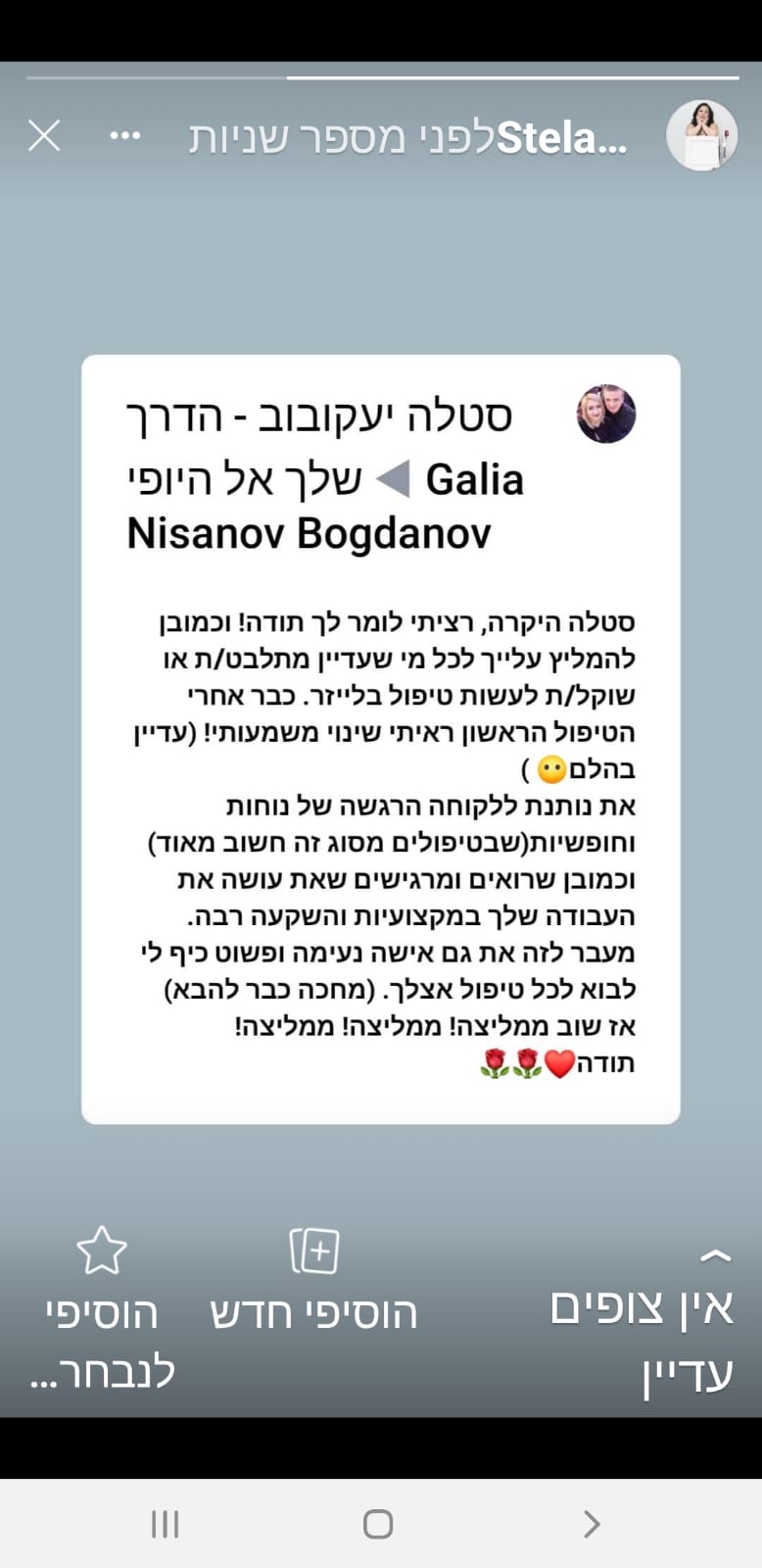
Task: Open the recent apps overview
Action: (165, 1524)
